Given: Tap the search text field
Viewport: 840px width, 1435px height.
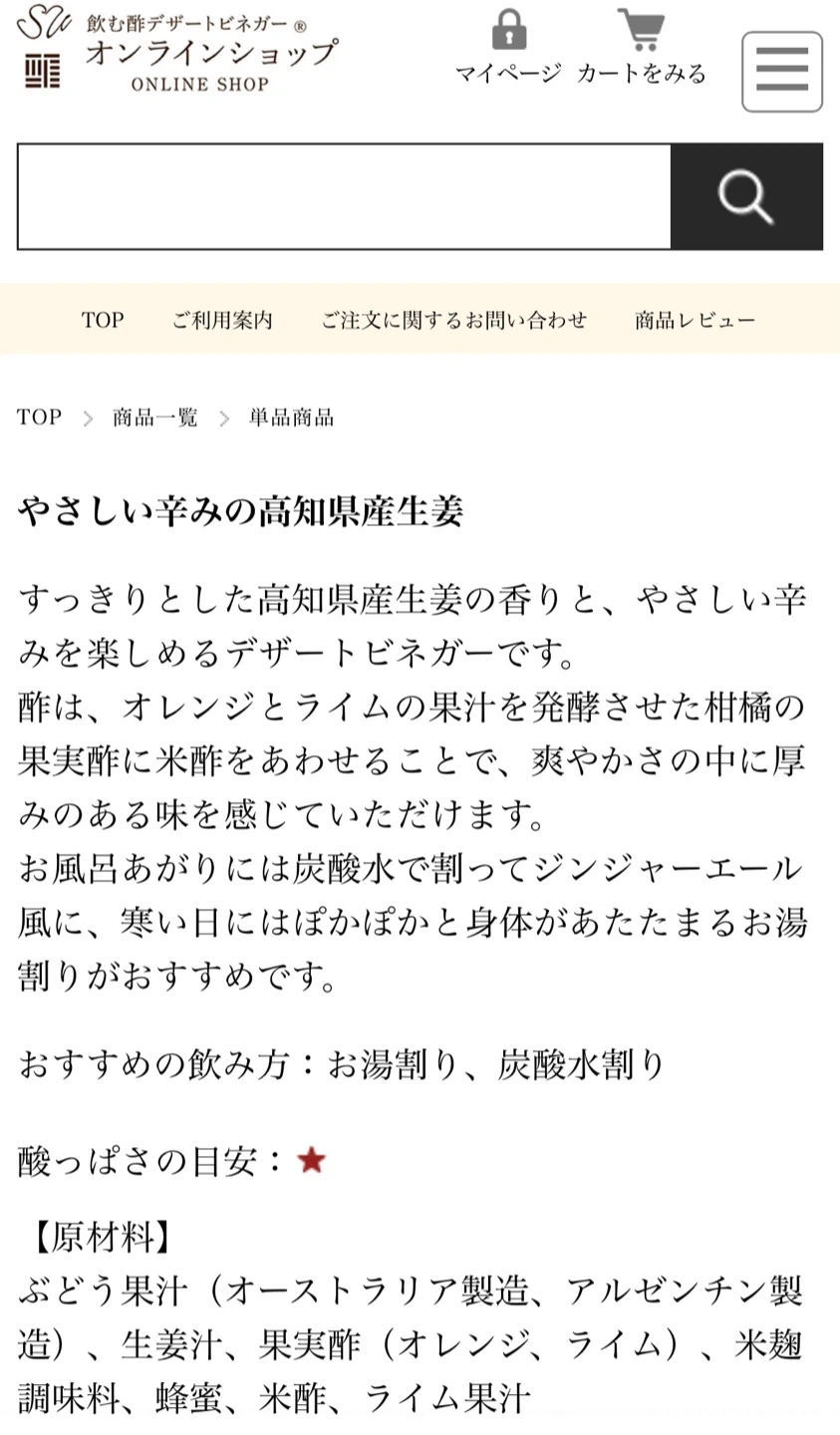Looking at the screenshot, I should (x=344, y=196).
